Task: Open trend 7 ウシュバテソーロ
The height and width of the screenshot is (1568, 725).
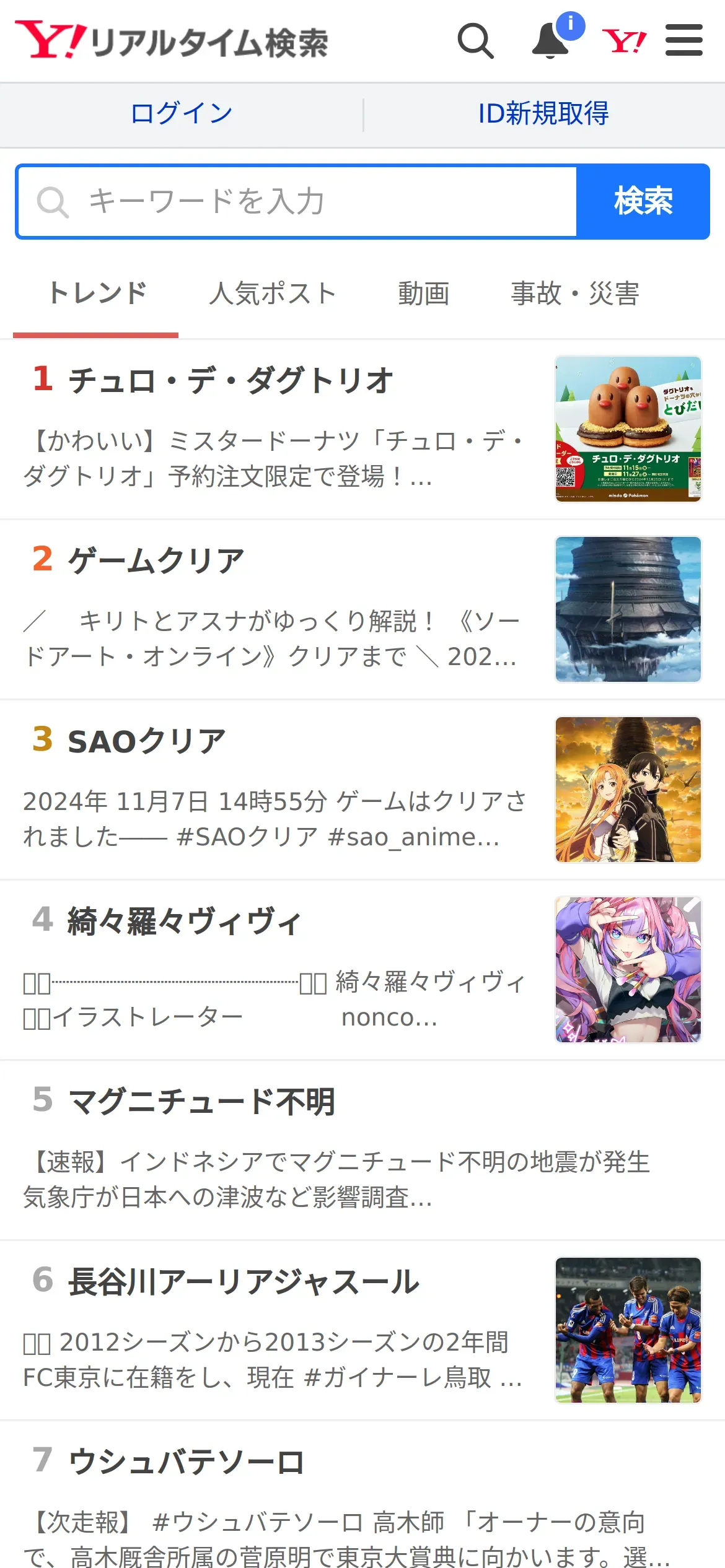Action: [x=362, y=1495]
